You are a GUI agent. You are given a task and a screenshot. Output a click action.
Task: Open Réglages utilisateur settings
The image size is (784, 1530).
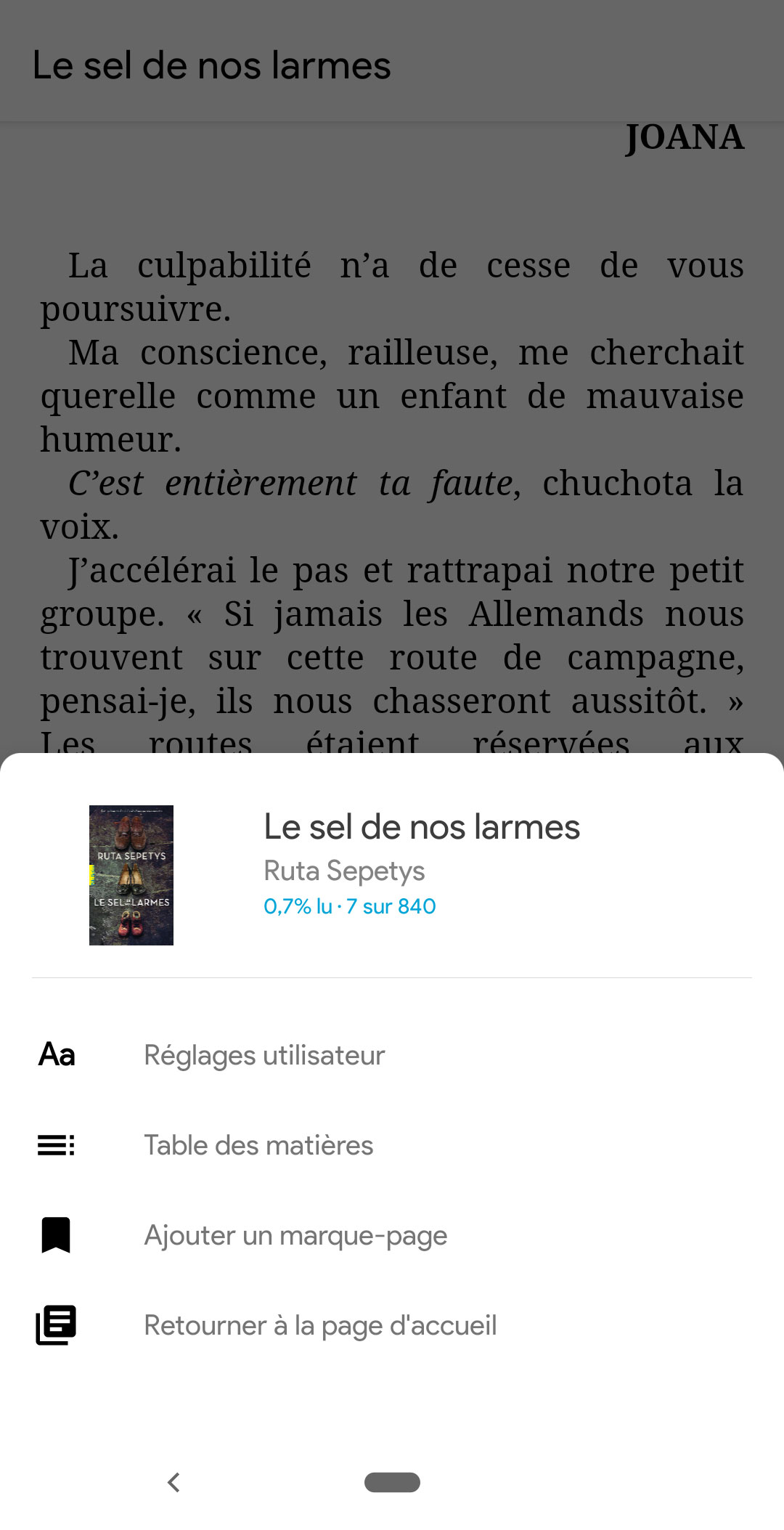pyautogui.click(x=264, y=1055)
